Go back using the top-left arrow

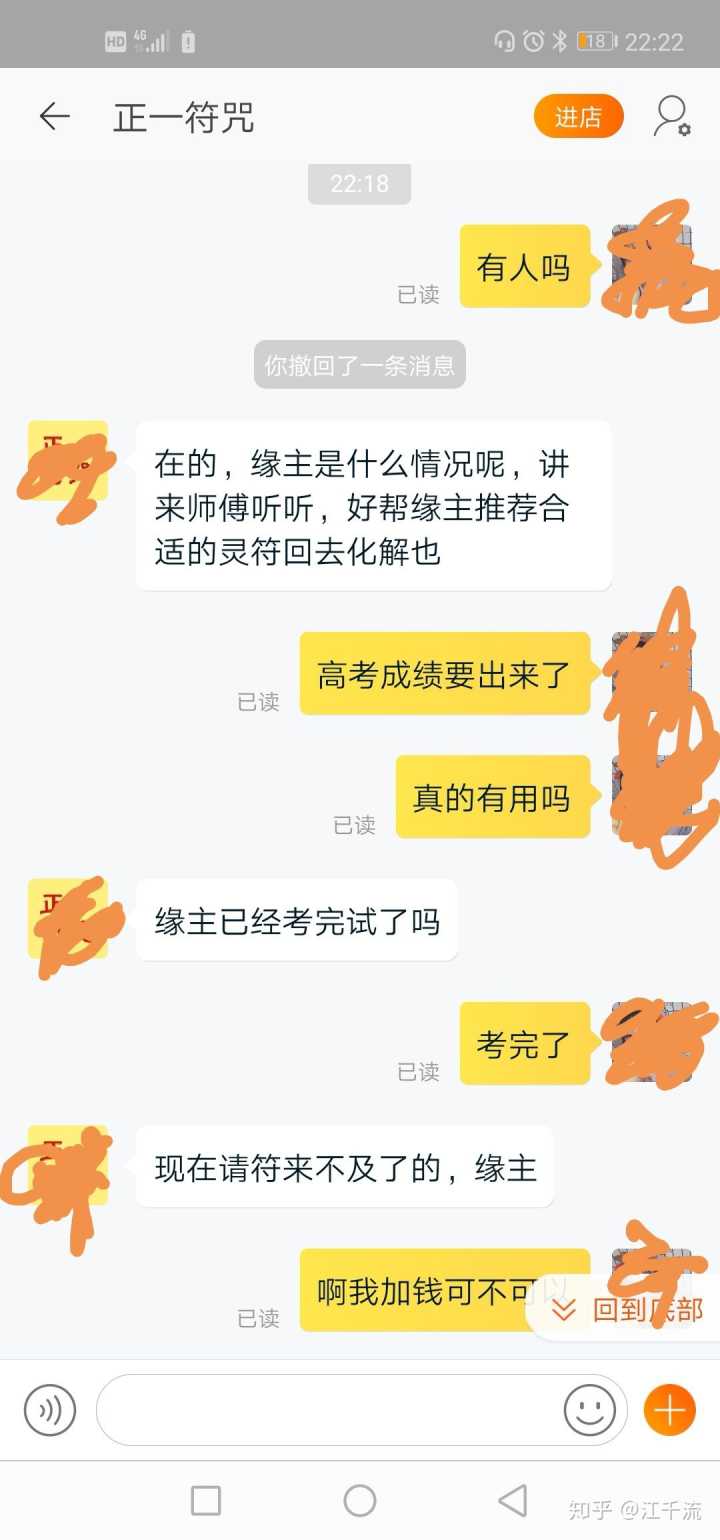tap(54, 117)
